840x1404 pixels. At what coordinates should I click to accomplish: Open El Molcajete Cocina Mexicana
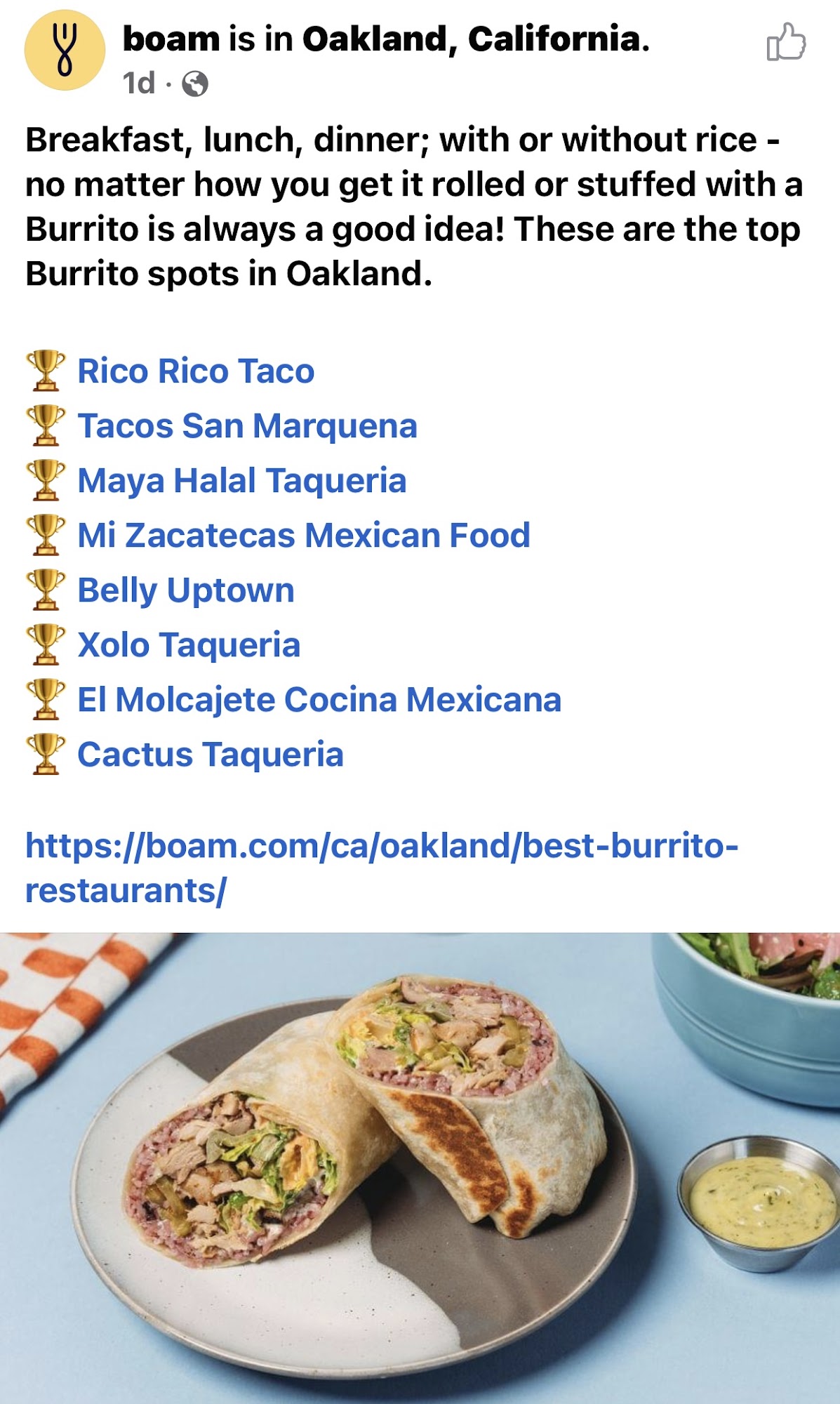point(319,700)
